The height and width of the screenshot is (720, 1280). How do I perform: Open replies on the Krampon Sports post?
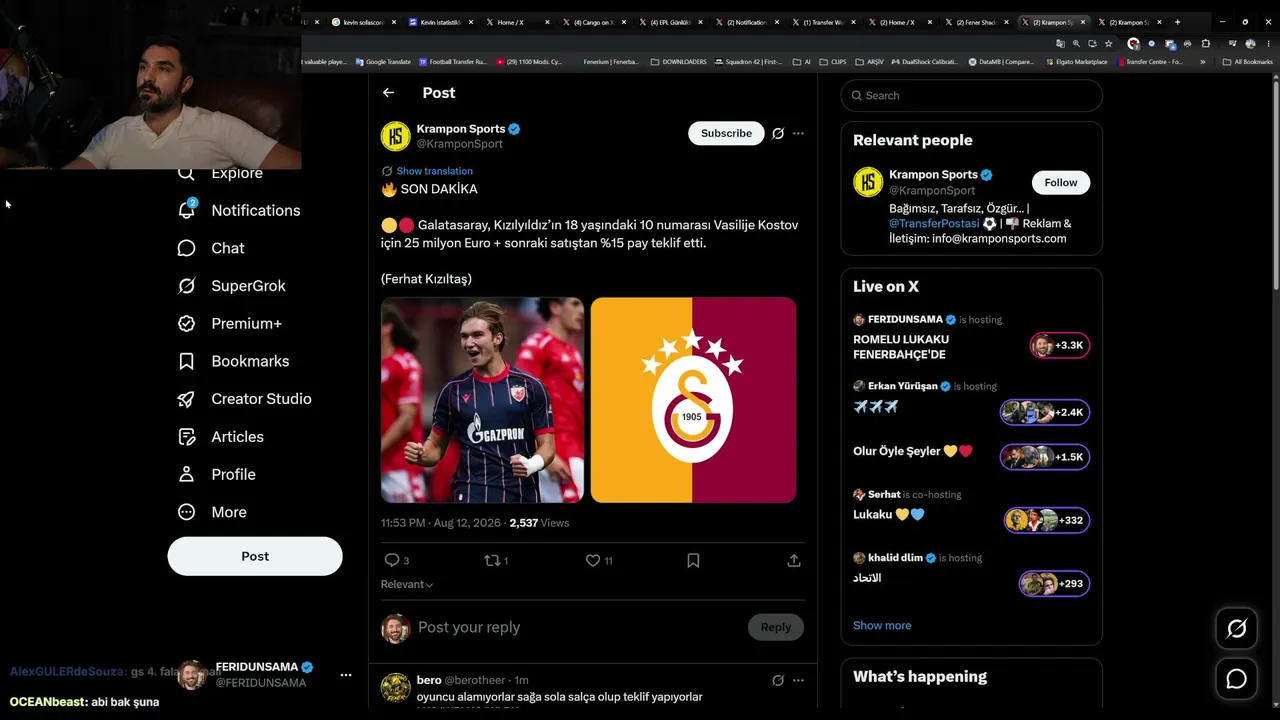(x=392, y=561)
